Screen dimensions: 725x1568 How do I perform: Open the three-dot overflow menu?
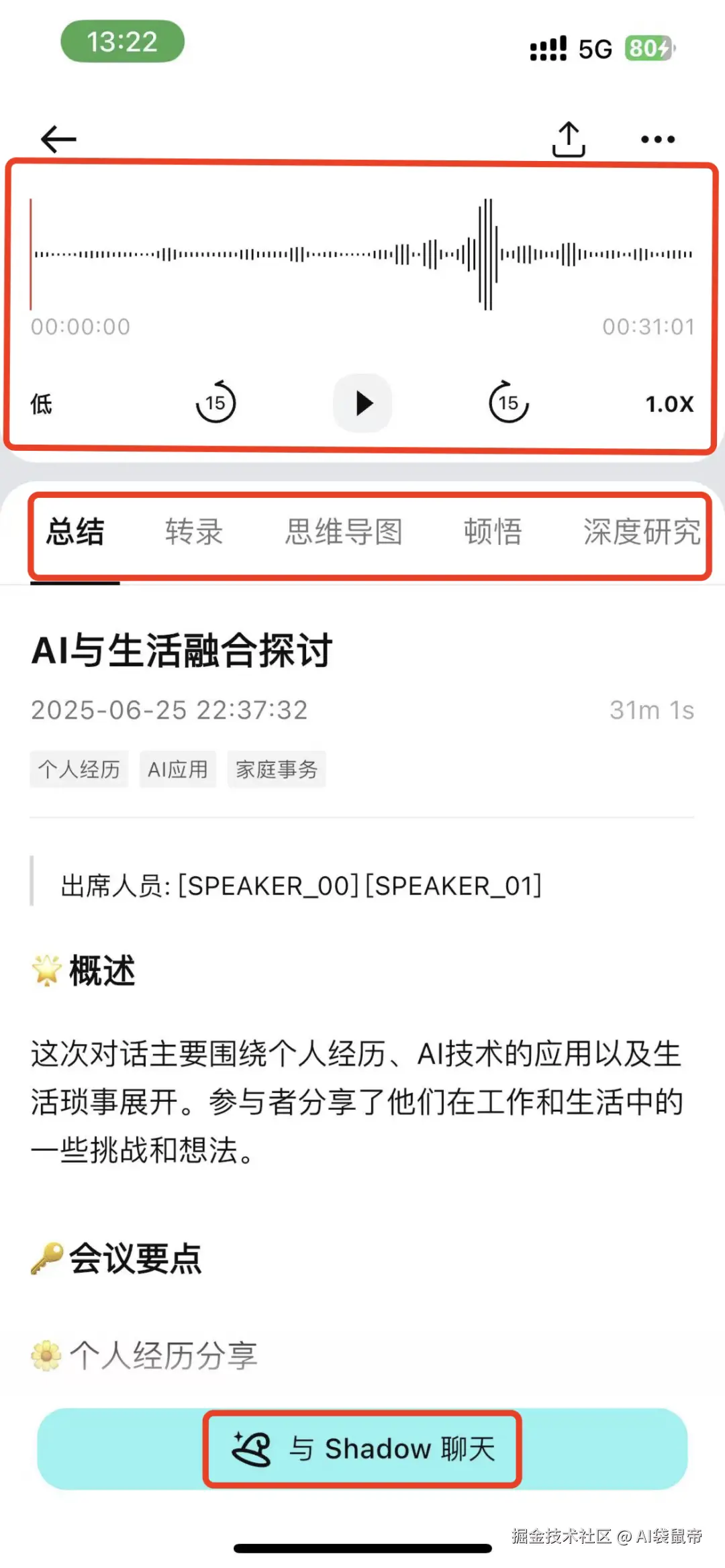click(657, 139)
